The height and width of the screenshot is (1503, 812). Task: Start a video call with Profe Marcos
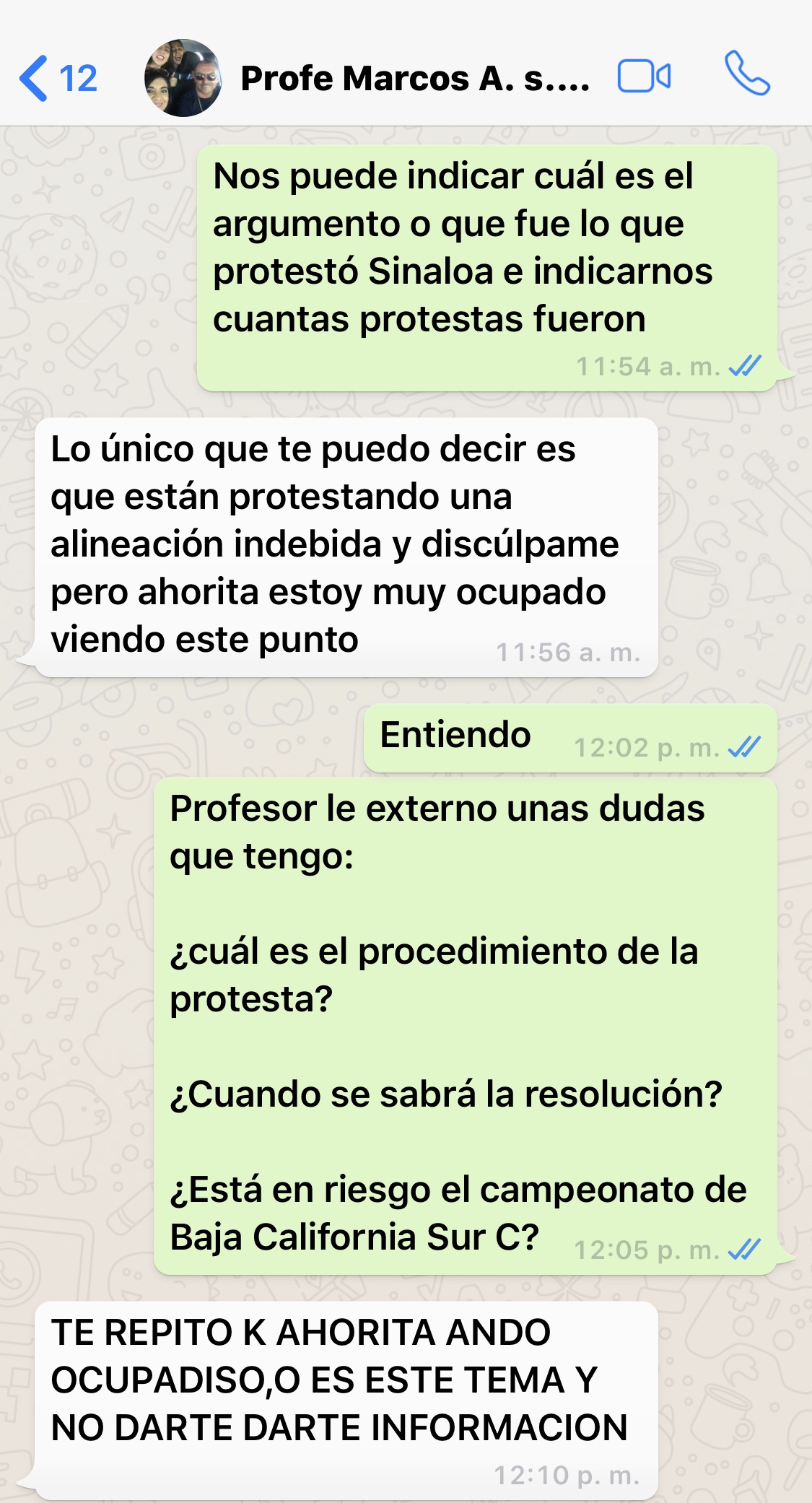[x=644, y=77]
